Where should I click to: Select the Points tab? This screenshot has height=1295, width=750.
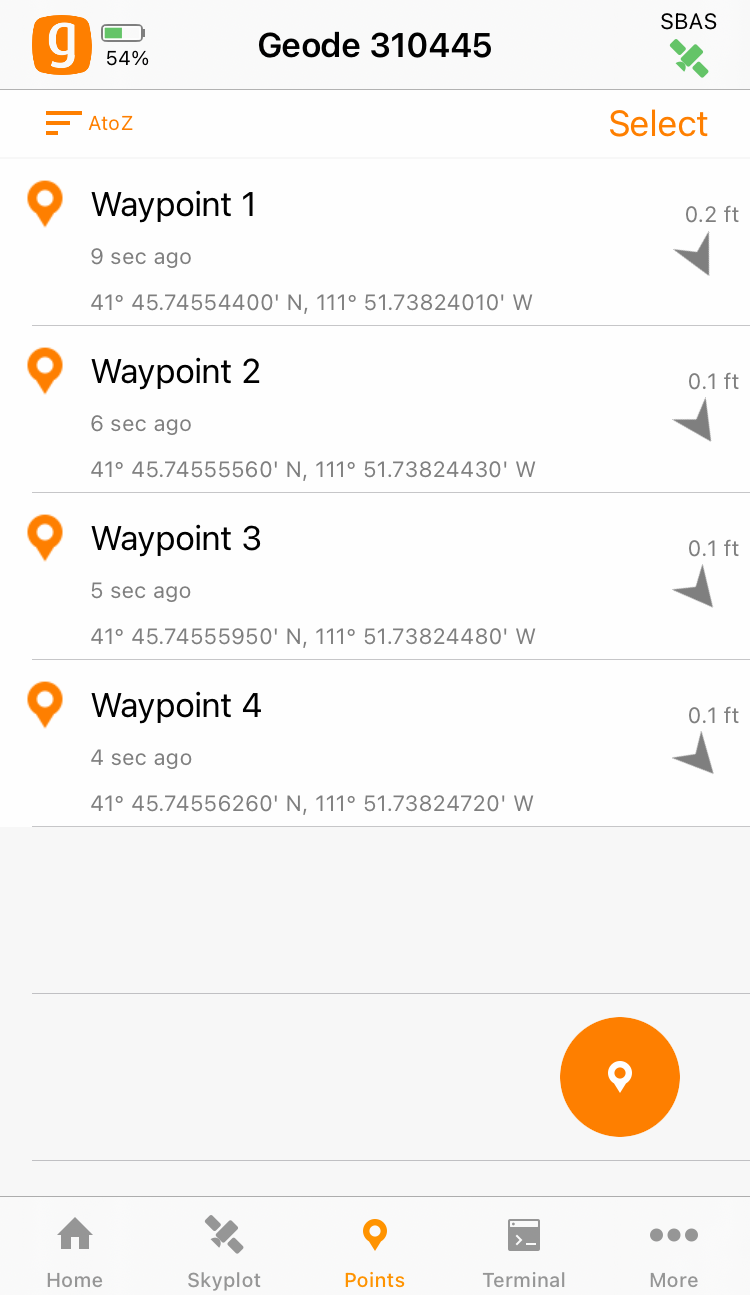(x=375, y=1250)
